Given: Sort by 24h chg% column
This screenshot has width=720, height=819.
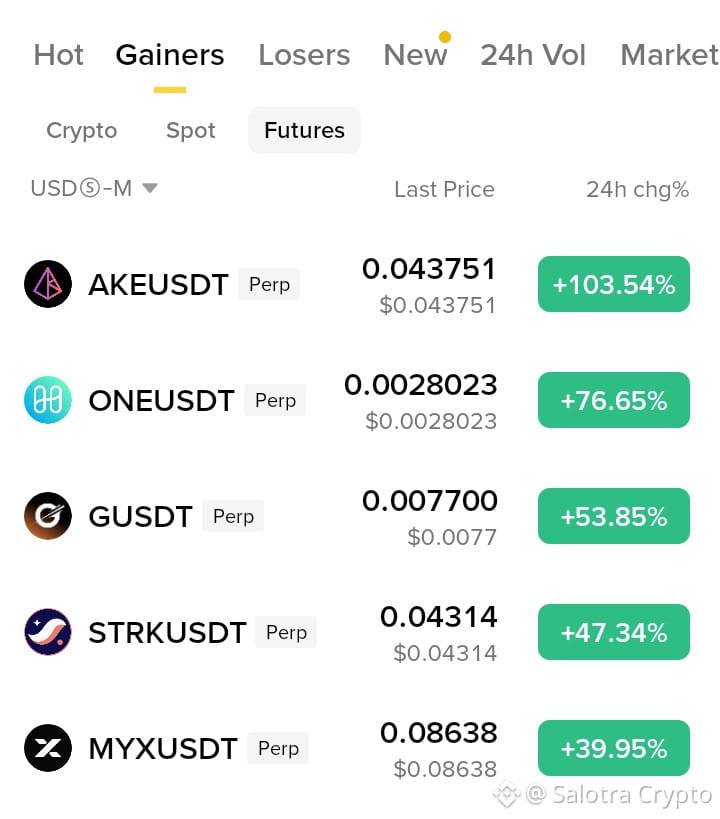Looking at the screenshot, I should pos(637,190).
